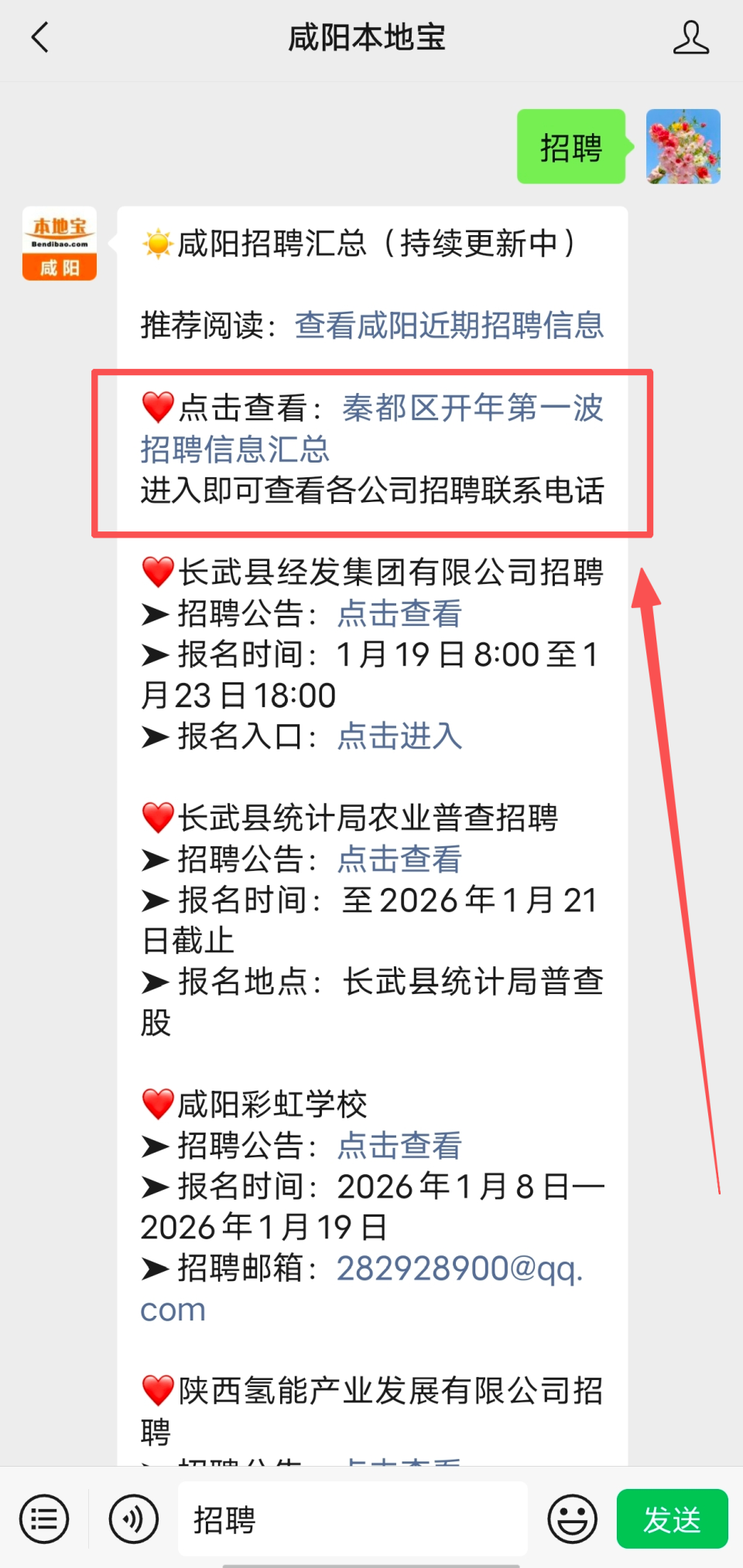Tap your flower profile avatar
The width and height of the screenshot is (743, 1568).
click(x=682, y=147)
